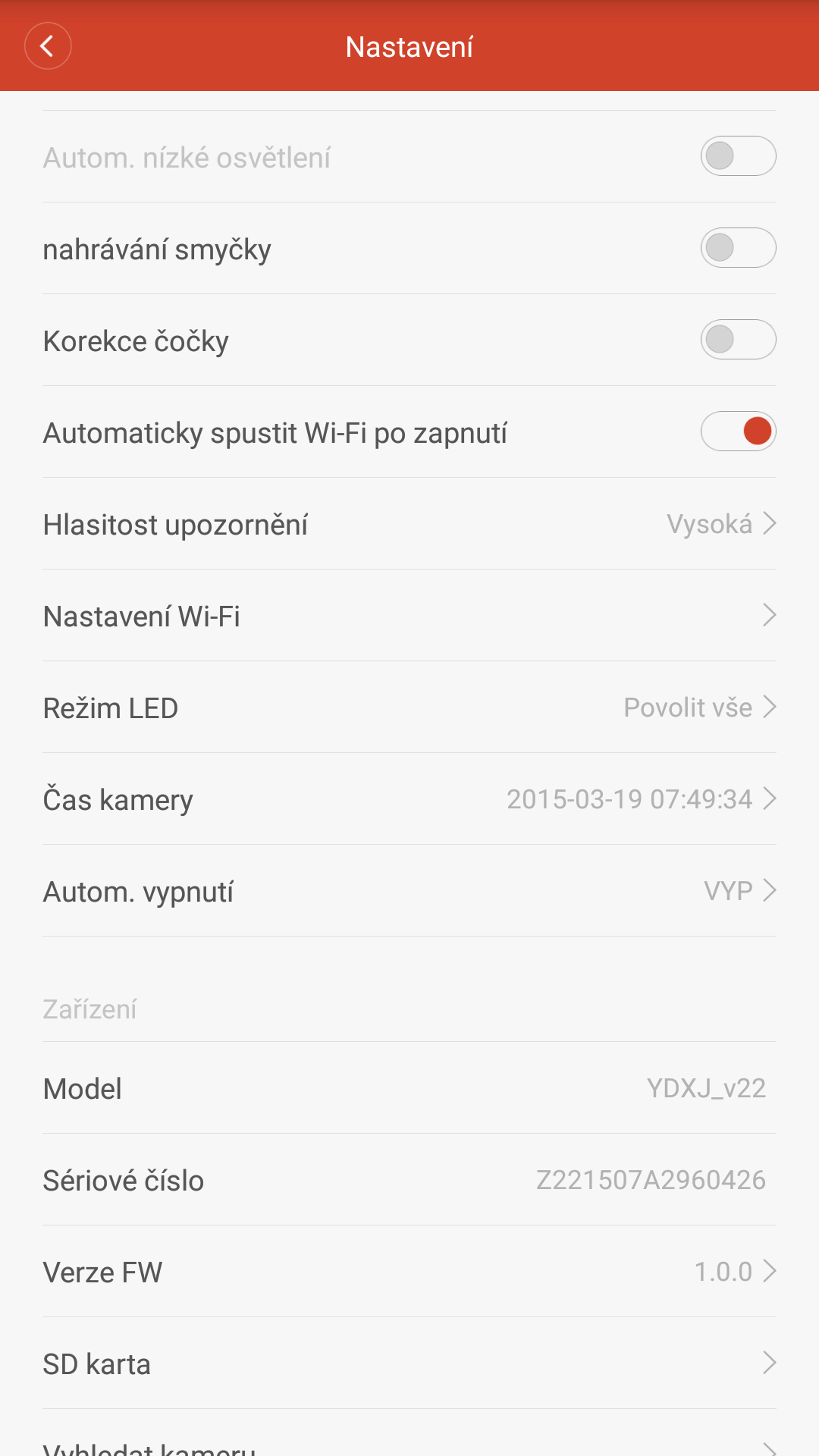The width and height of the screenshot is (819, 1456).
Task: Open Verze FW row
Action: coord(409,1272)
